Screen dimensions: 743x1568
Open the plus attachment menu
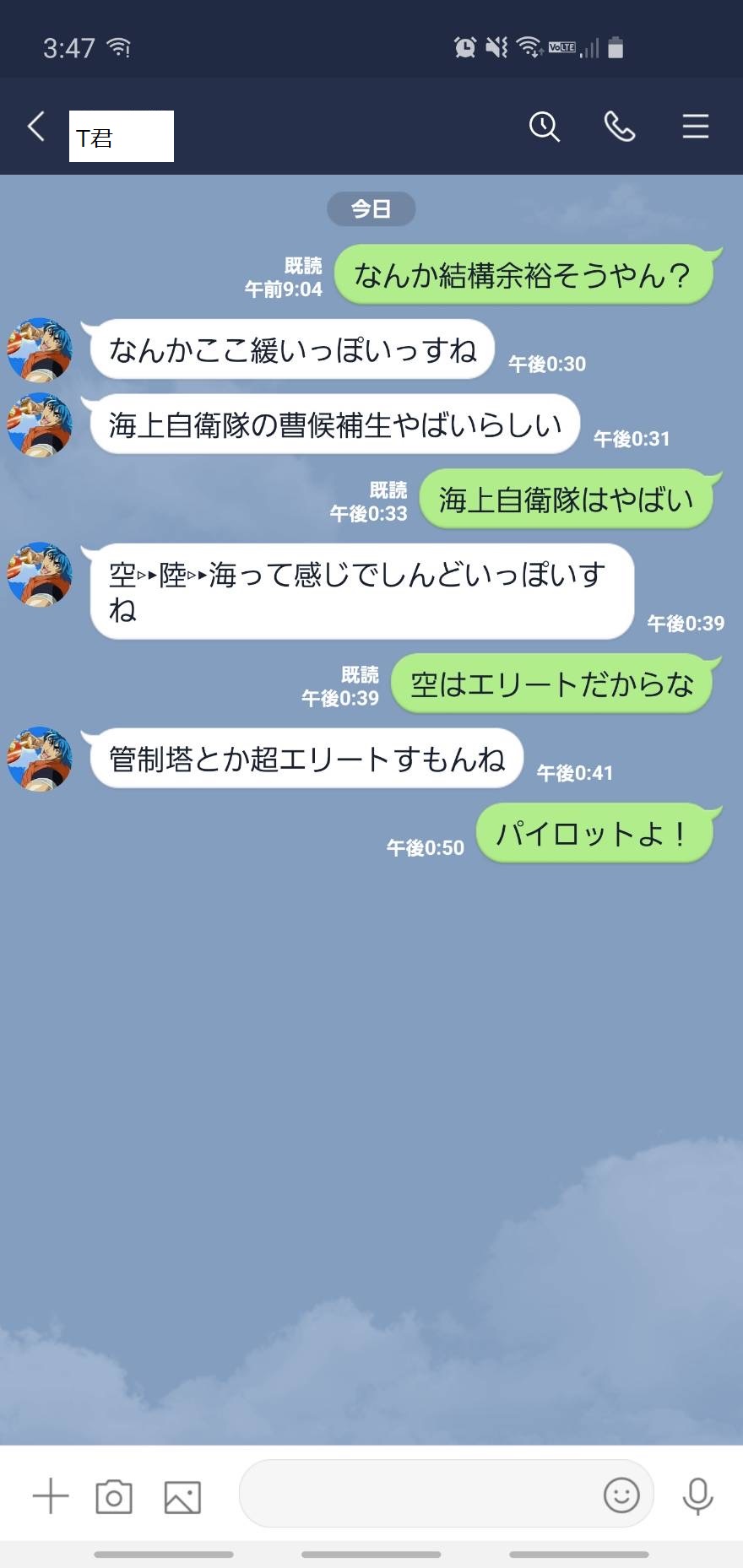point(51,1496)
